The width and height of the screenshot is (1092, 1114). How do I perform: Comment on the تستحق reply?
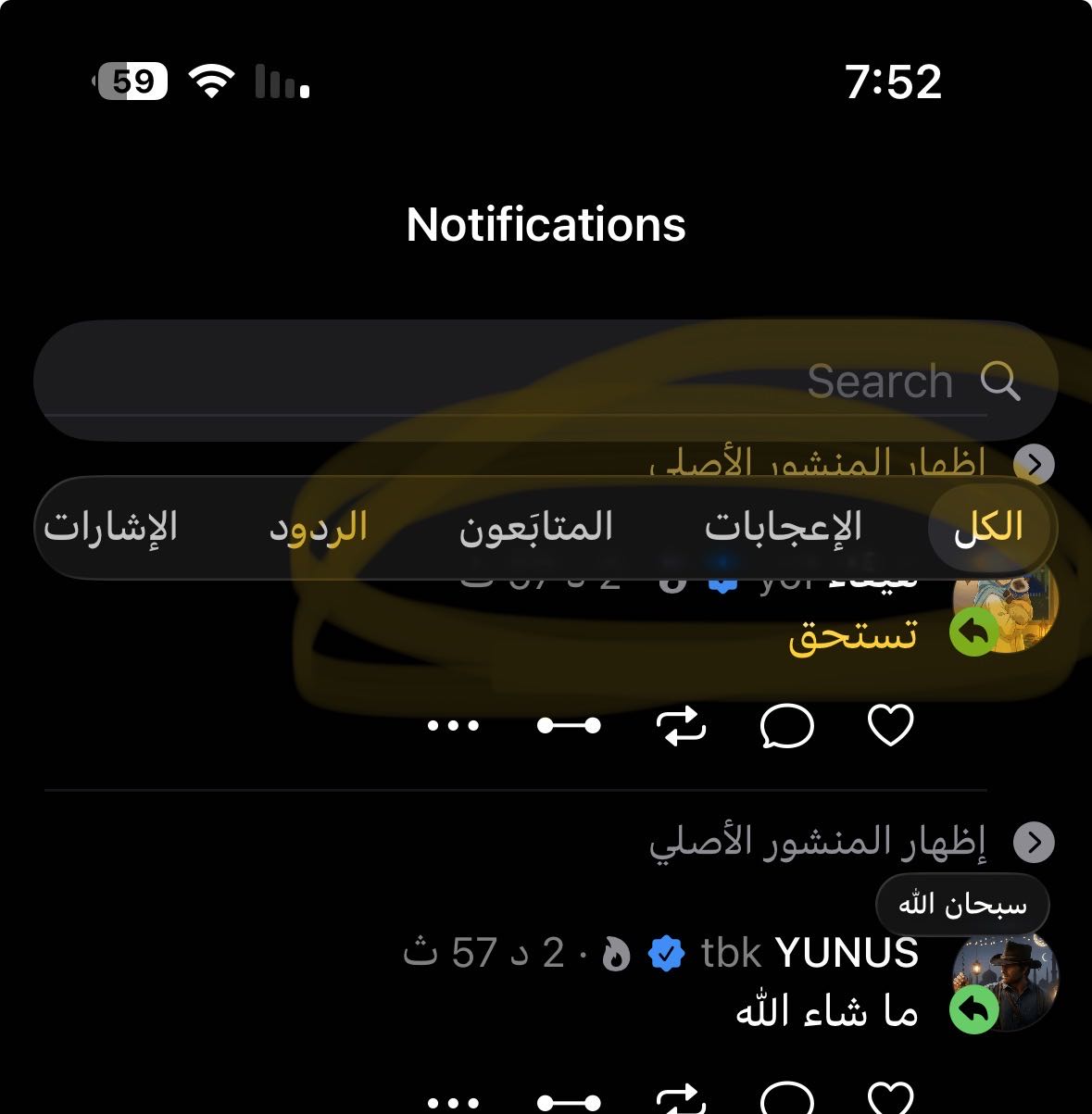[x=786, y=725]
